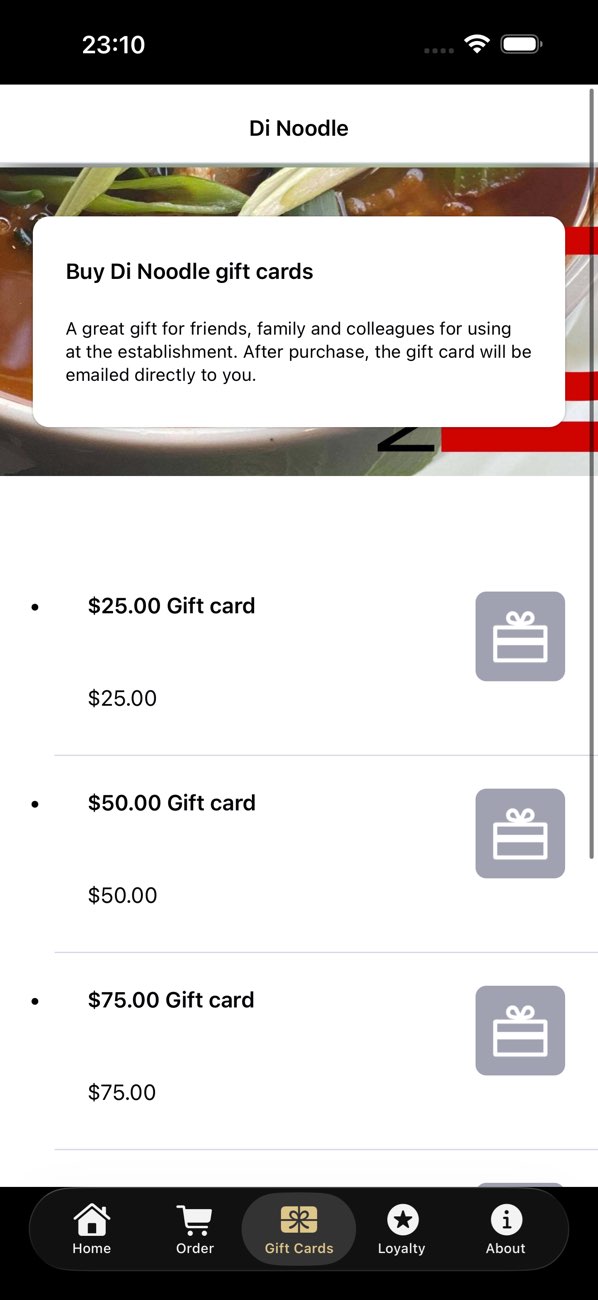Switch to the Order tab

195,1229
